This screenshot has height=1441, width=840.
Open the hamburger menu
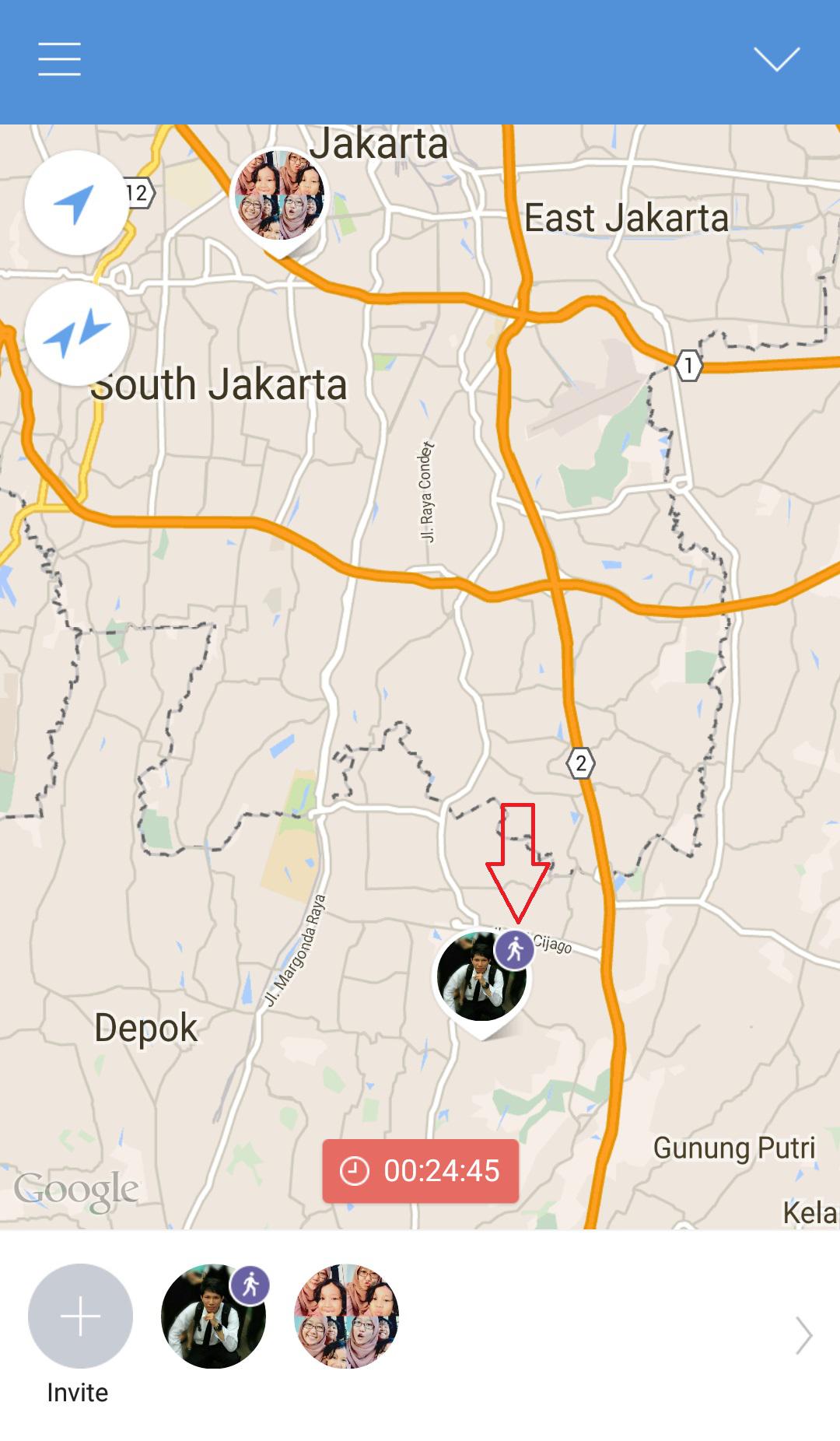[x=59, y=59]
